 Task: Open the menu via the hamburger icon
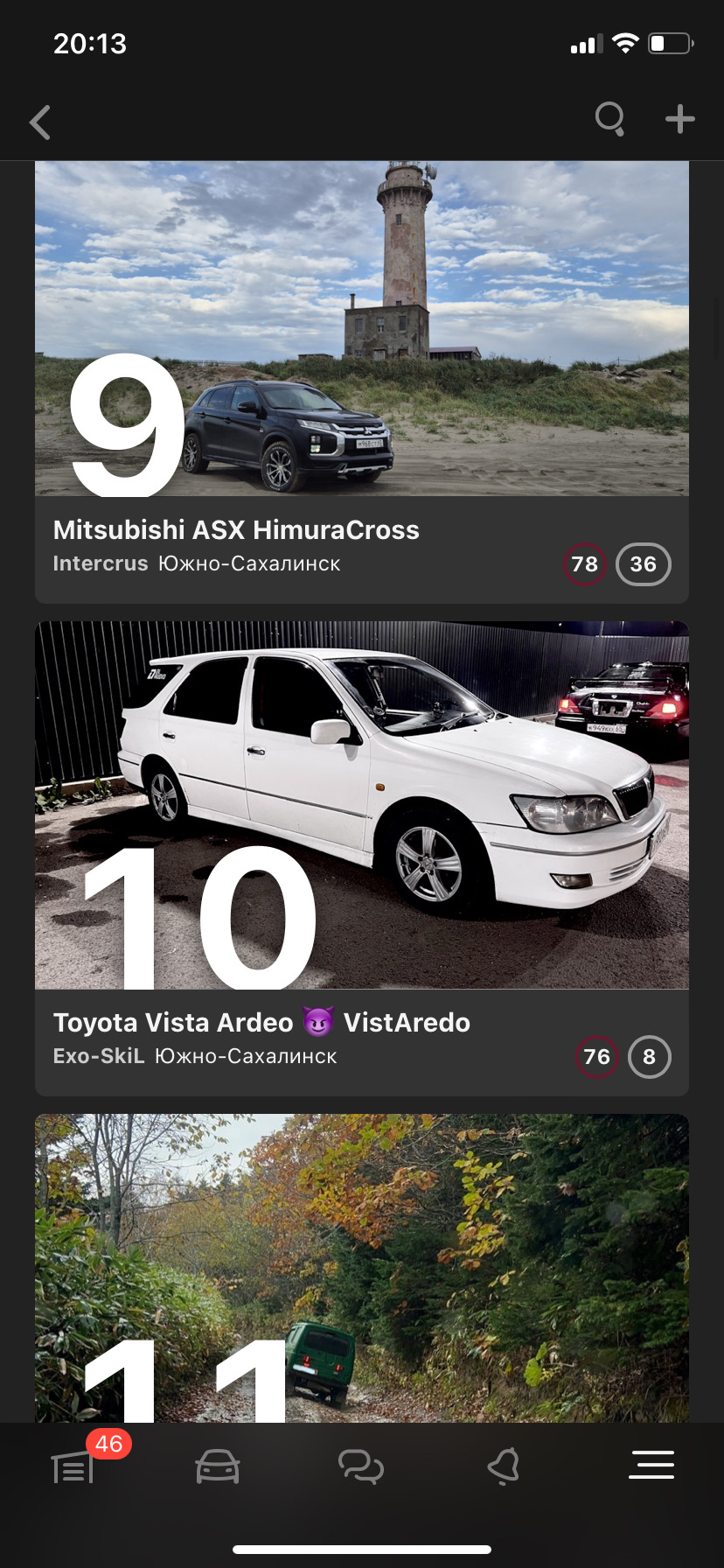click(651, 1466)
